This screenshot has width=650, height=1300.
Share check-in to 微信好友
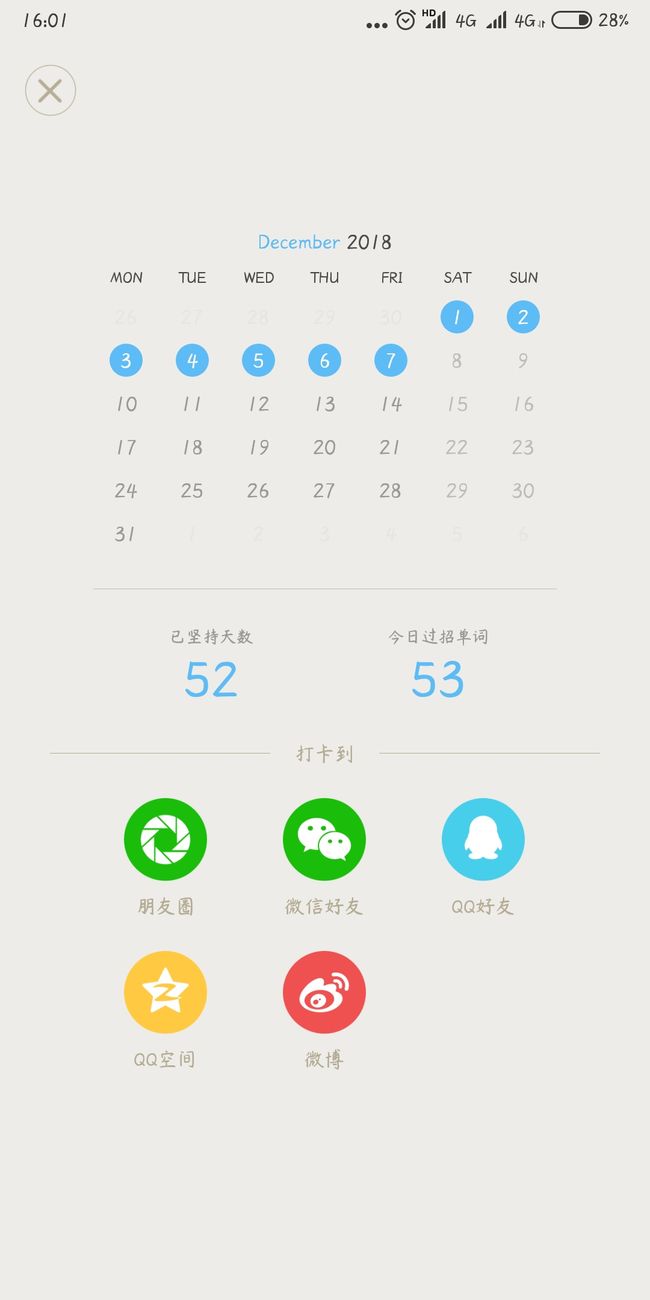[x=324, y=839]
